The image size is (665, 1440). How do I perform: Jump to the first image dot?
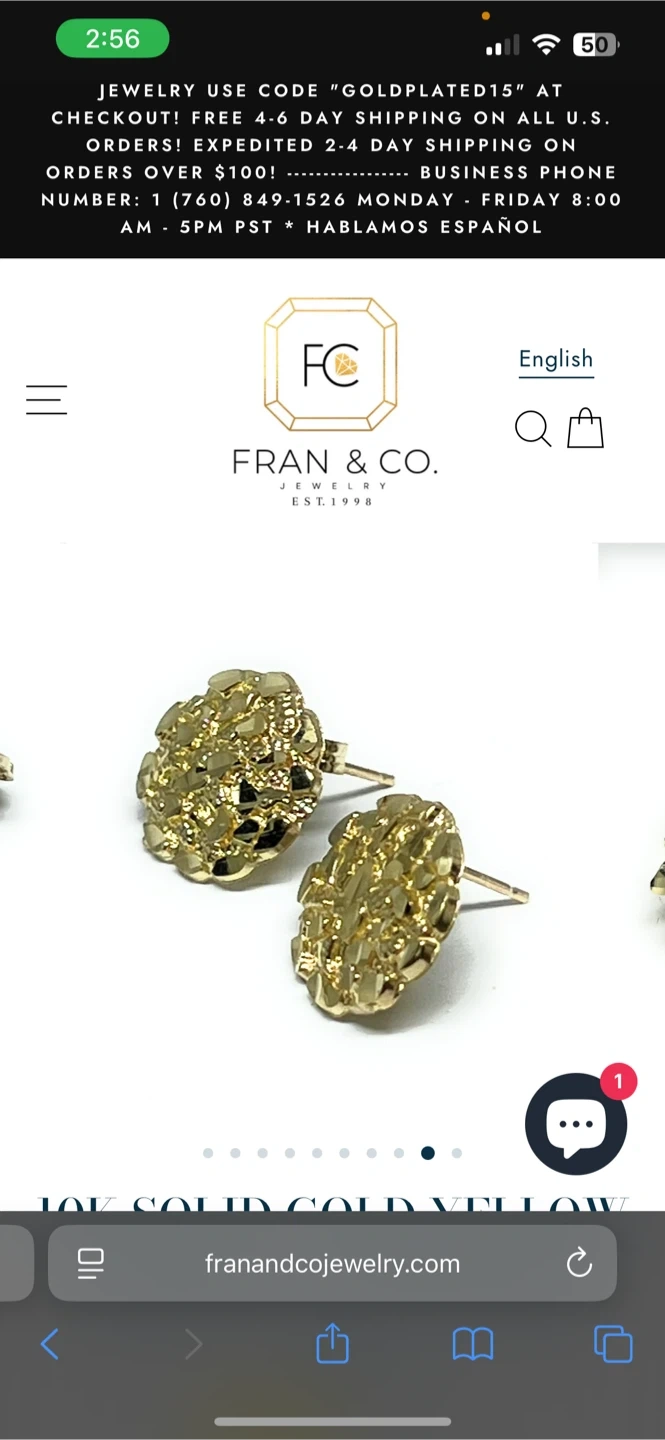click(x=208, y=1153)
